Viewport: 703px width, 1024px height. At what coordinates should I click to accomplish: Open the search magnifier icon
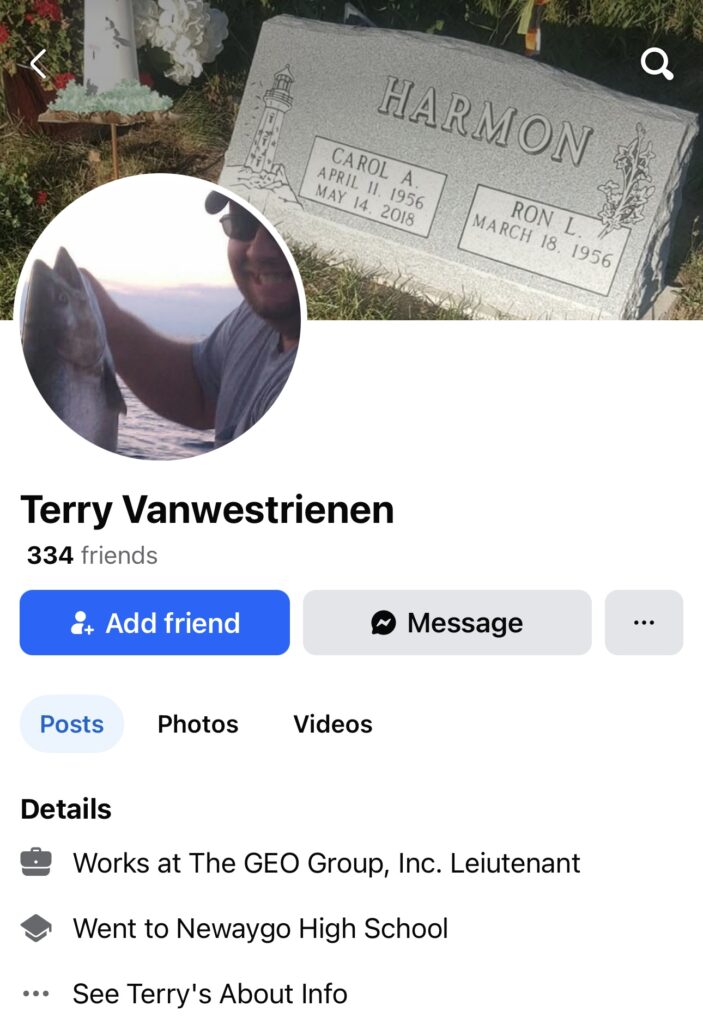(x=656, y=65)
